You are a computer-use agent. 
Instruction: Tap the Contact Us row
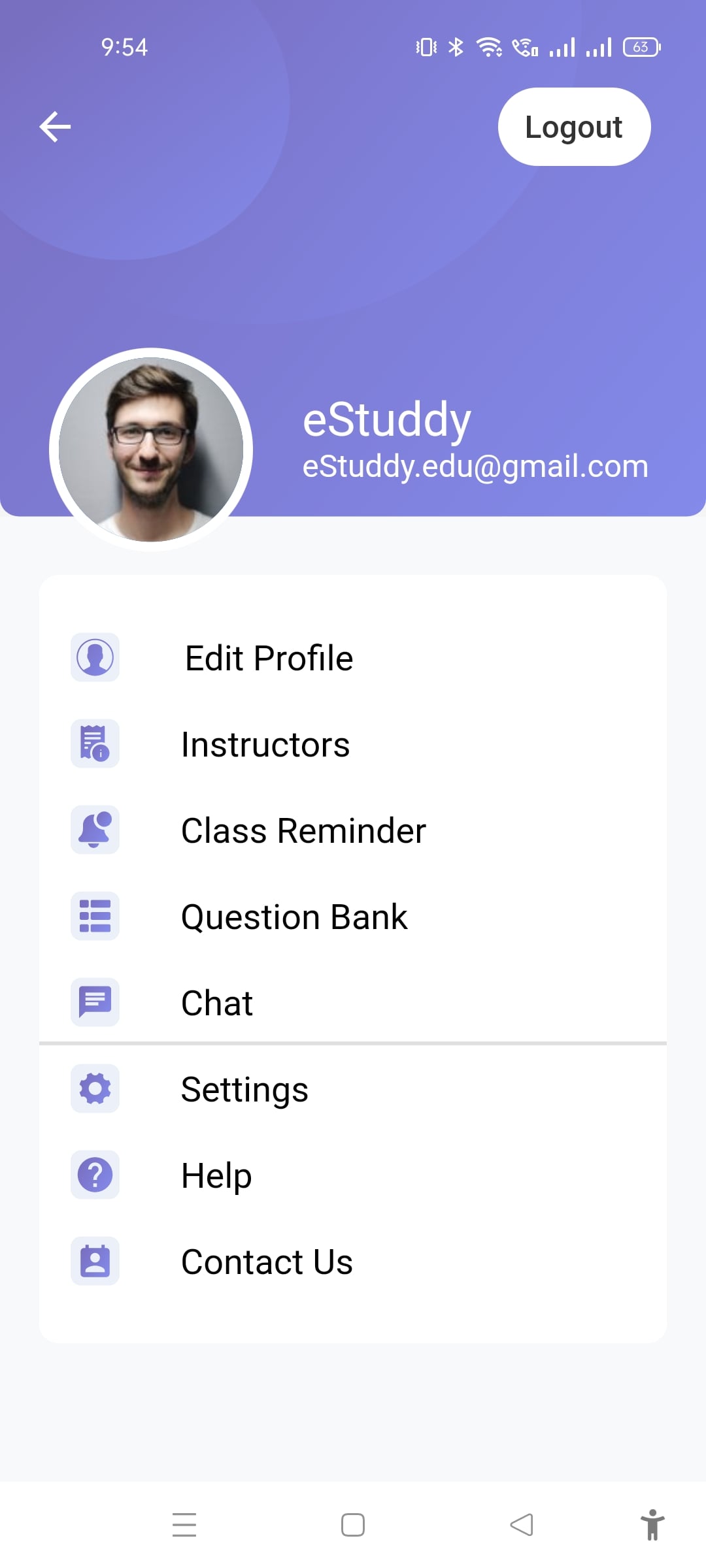(x=267, y=1262)
